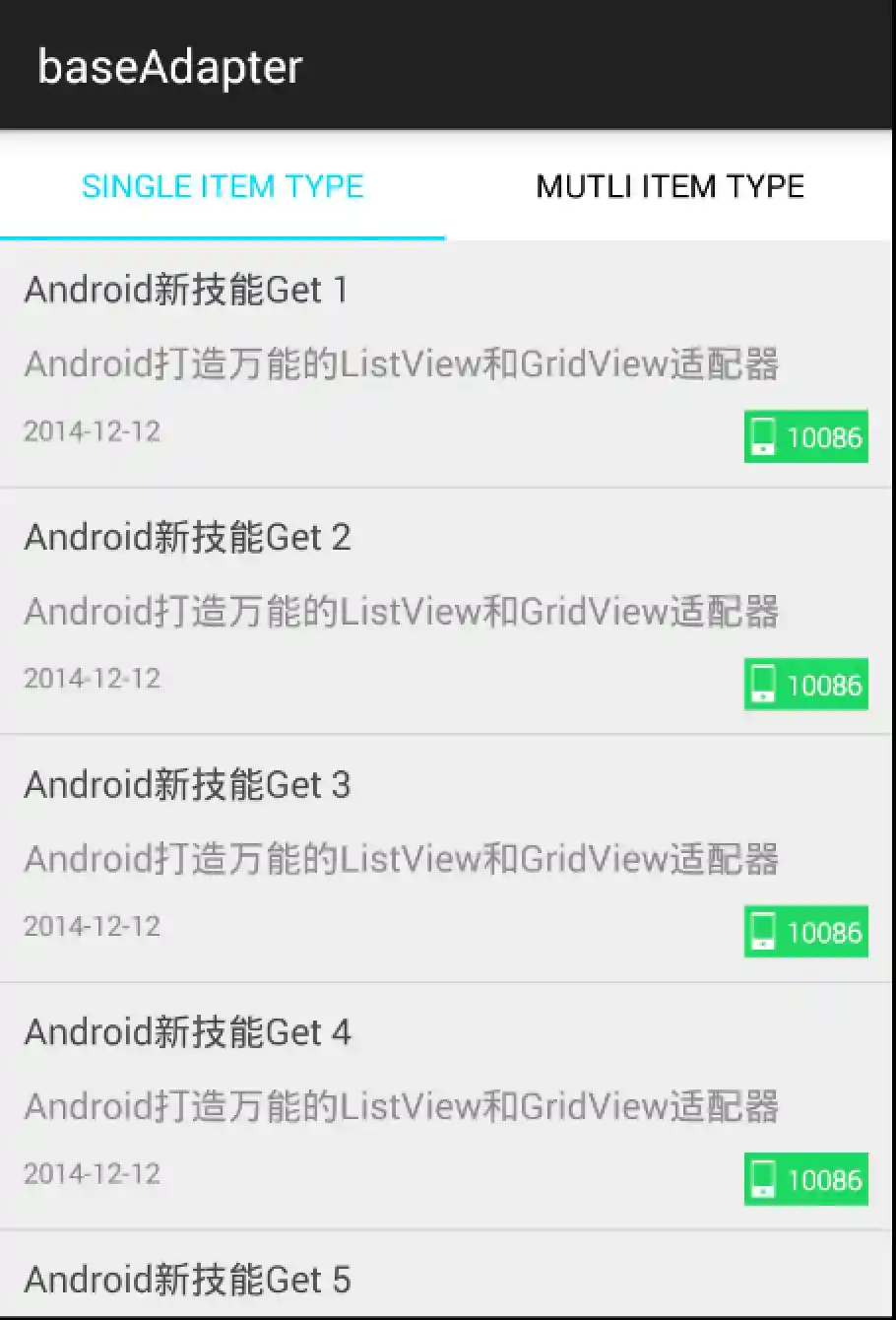
Task: Tap the green 10086 badge in Get 3
Action: 805,932
